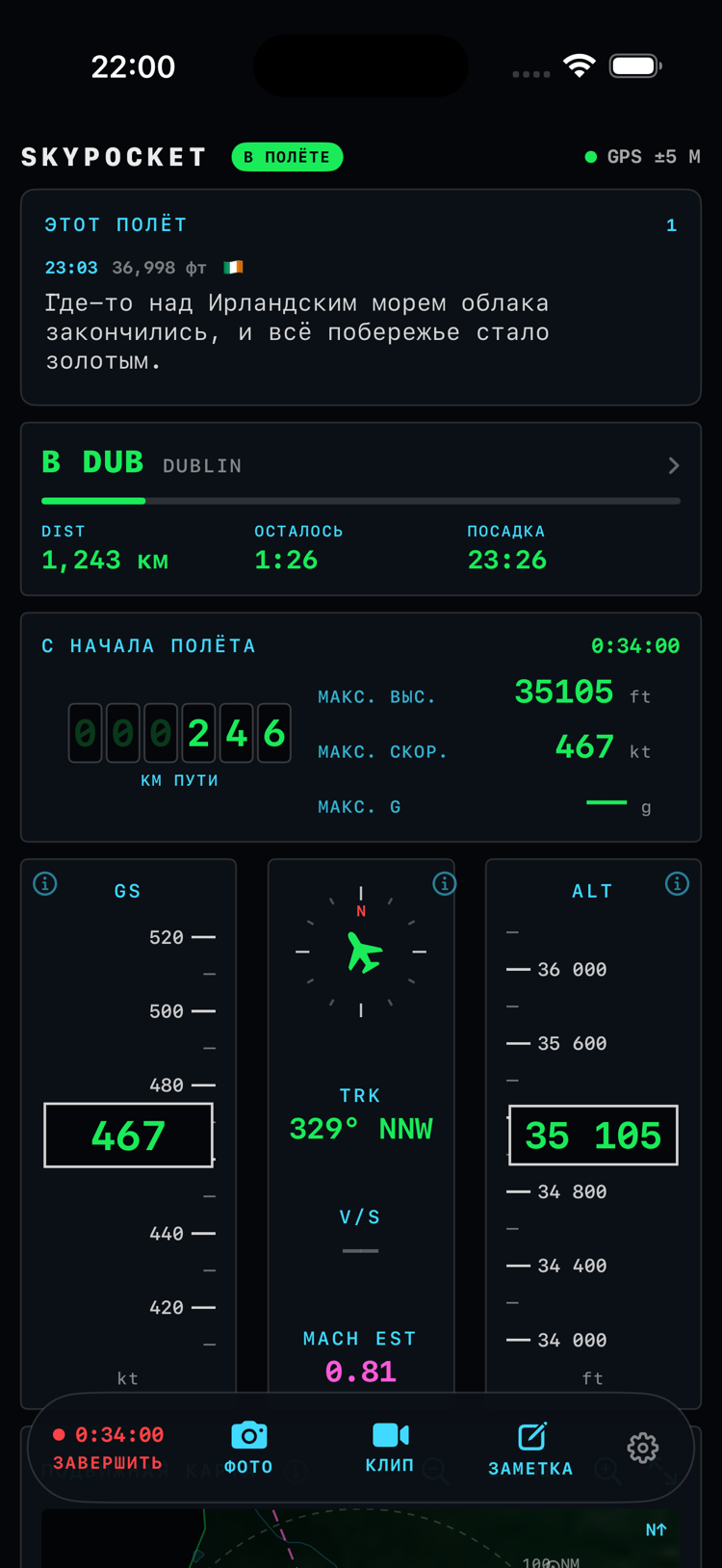Open the Этот полёт note card

[361, 297]
